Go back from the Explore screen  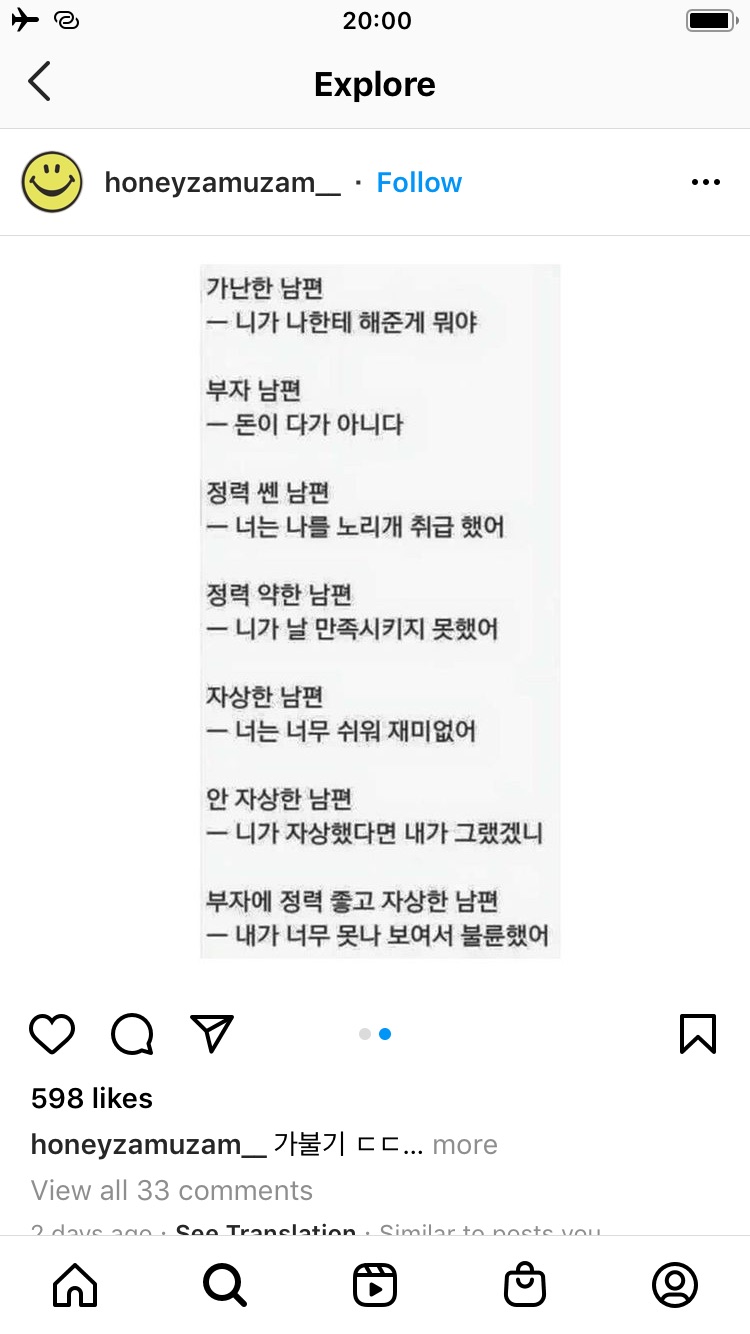[40, 82]
